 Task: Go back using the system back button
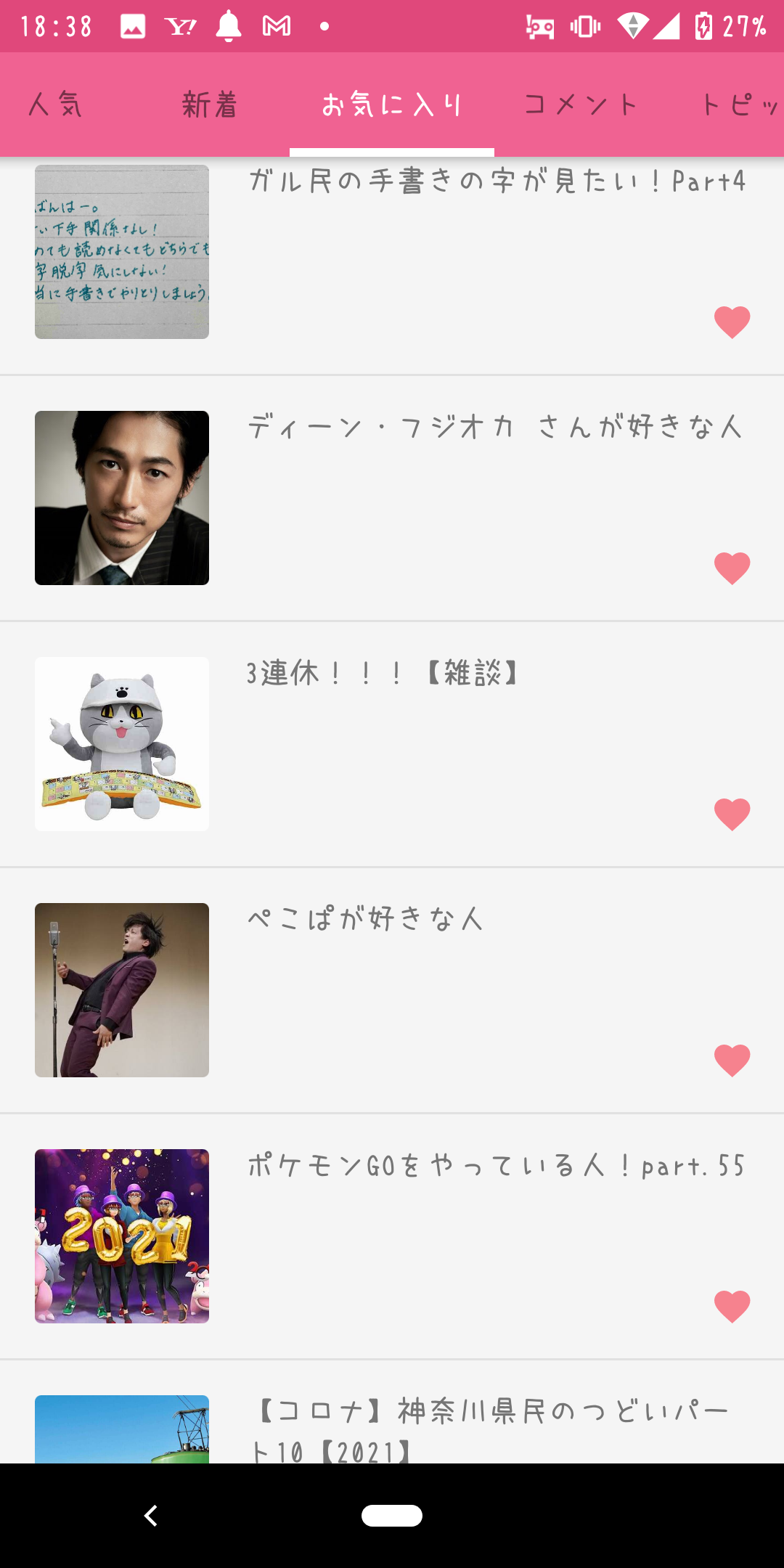click(151, 1516)
